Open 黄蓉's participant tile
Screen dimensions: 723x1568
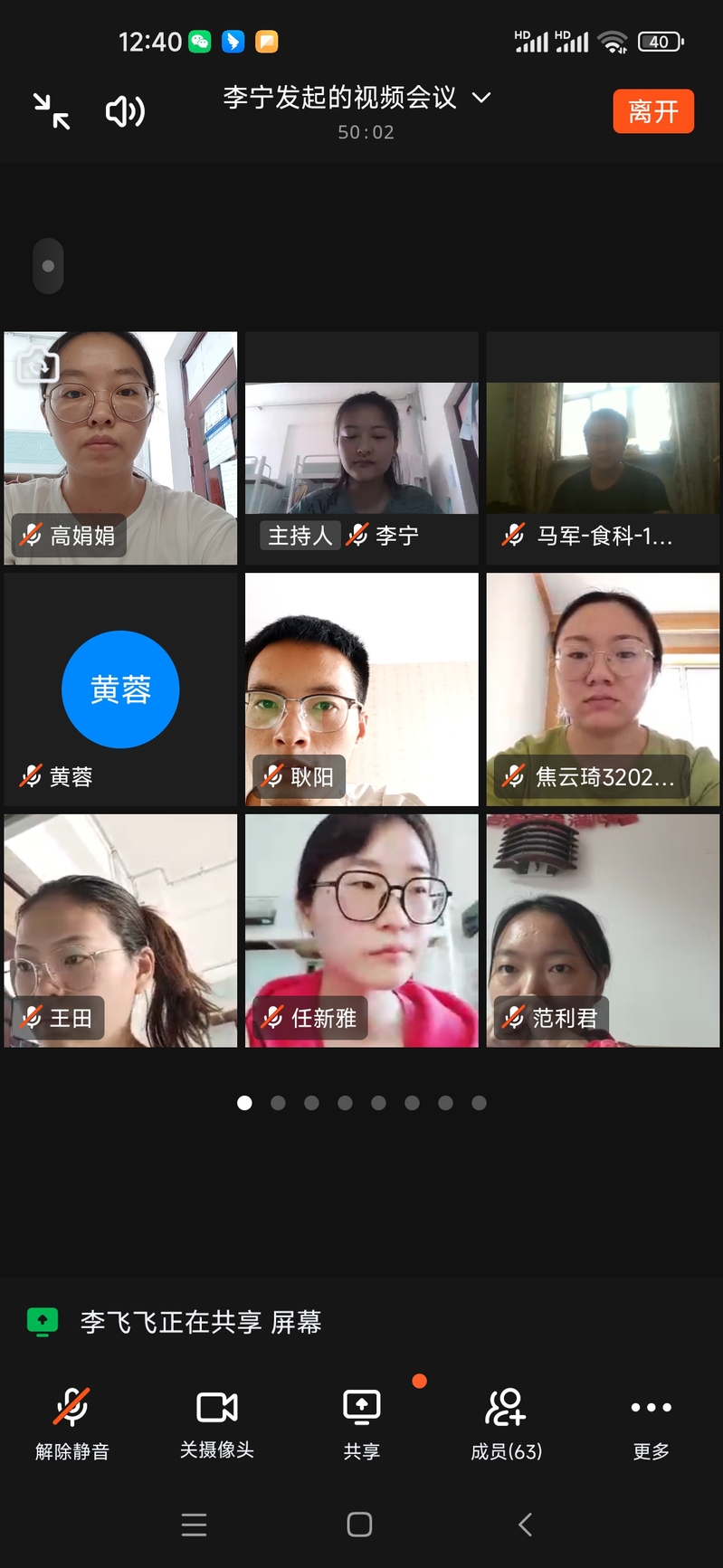(x=120, y=689)
